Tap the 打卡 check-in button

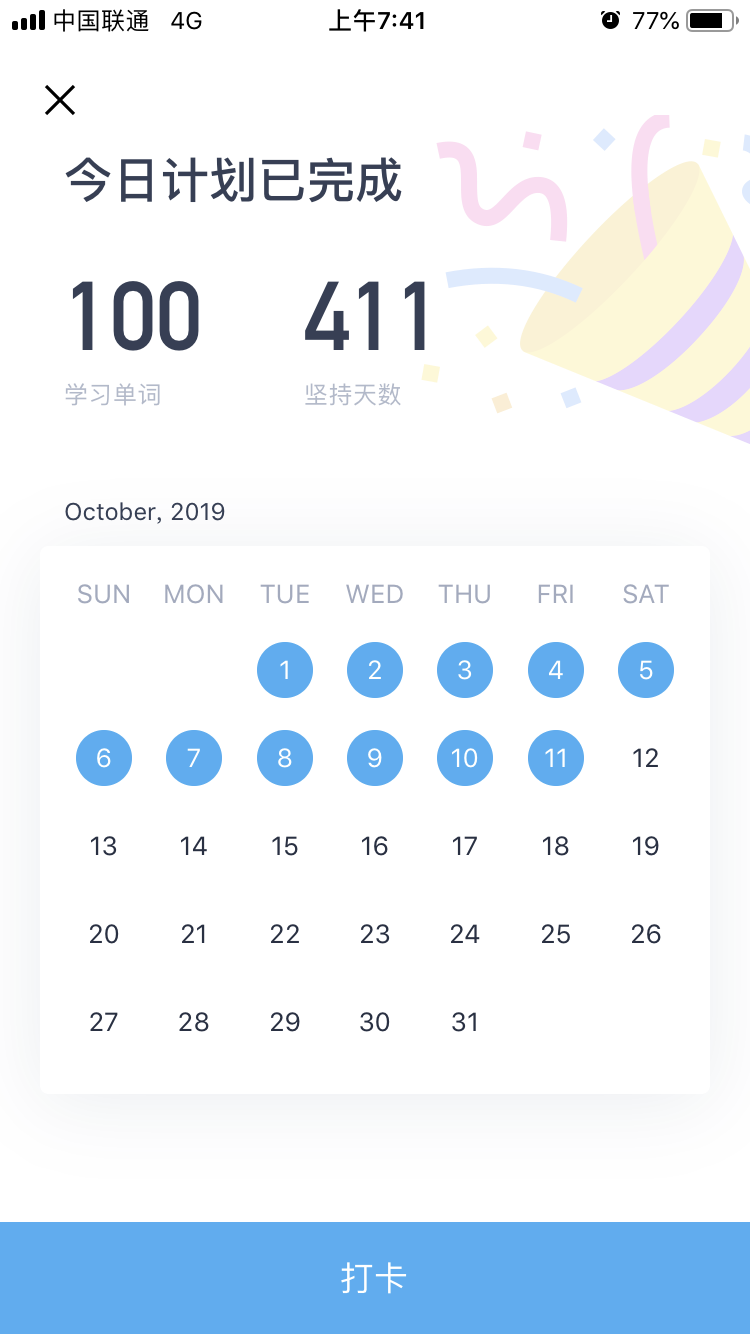click(375, 1278)
